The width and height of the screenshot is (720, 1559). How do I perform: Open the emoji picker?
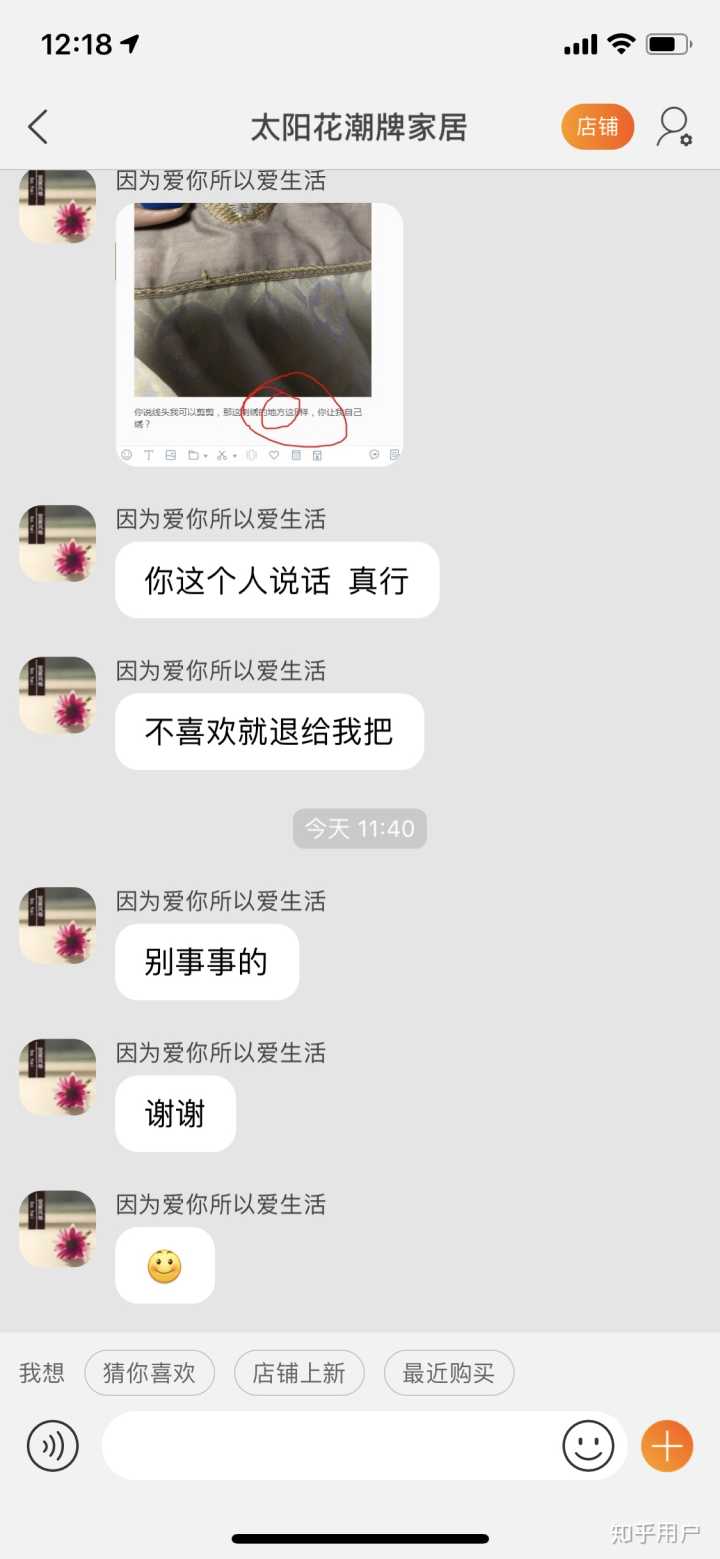click(588, 1446)
